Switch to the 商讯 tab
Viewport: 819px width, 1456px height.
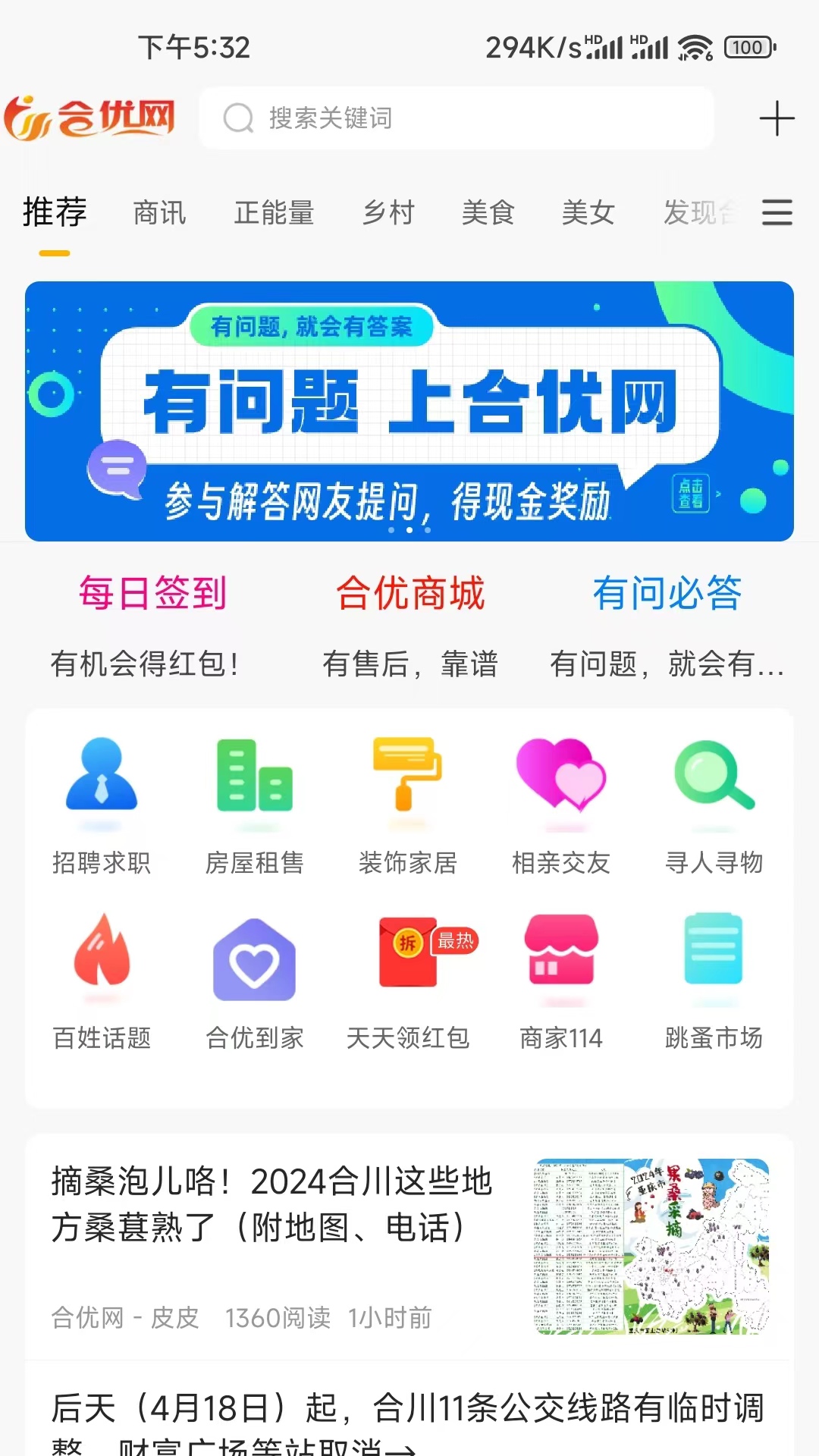pyautogui.click(x=159, y=213)
